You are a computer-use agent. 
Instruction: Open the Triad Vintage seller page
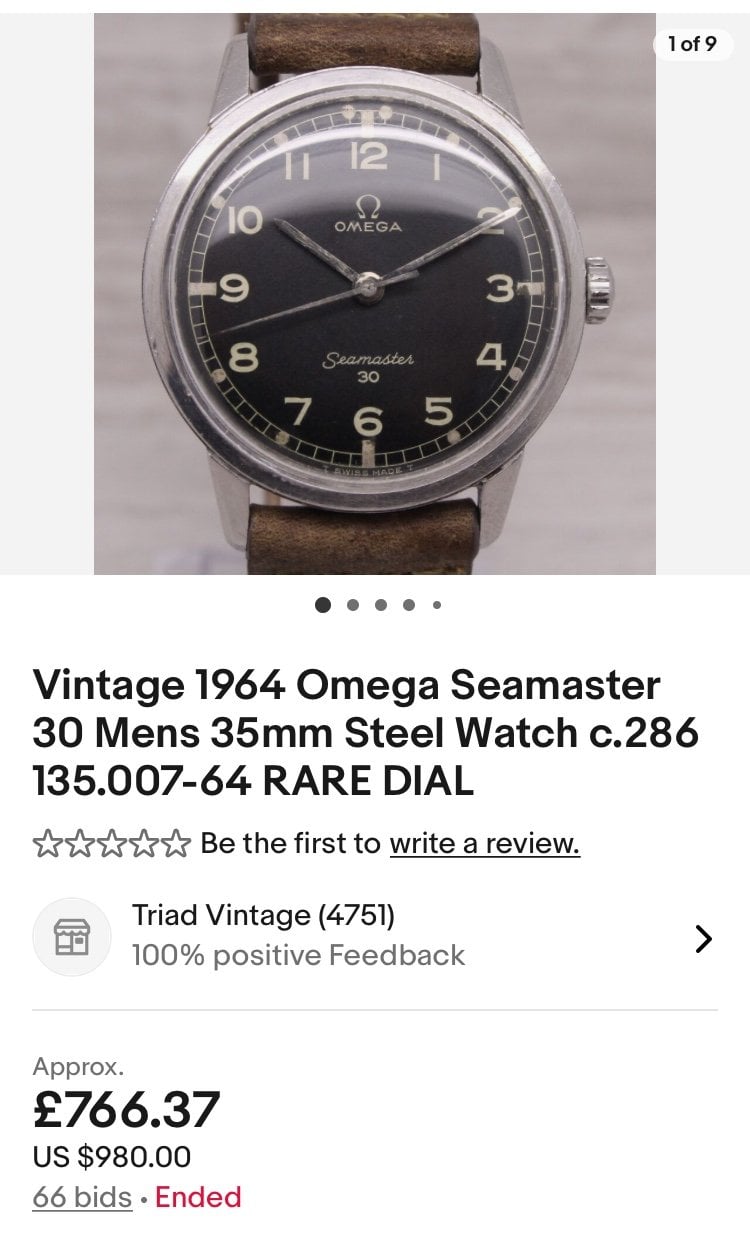pos(375,936)
